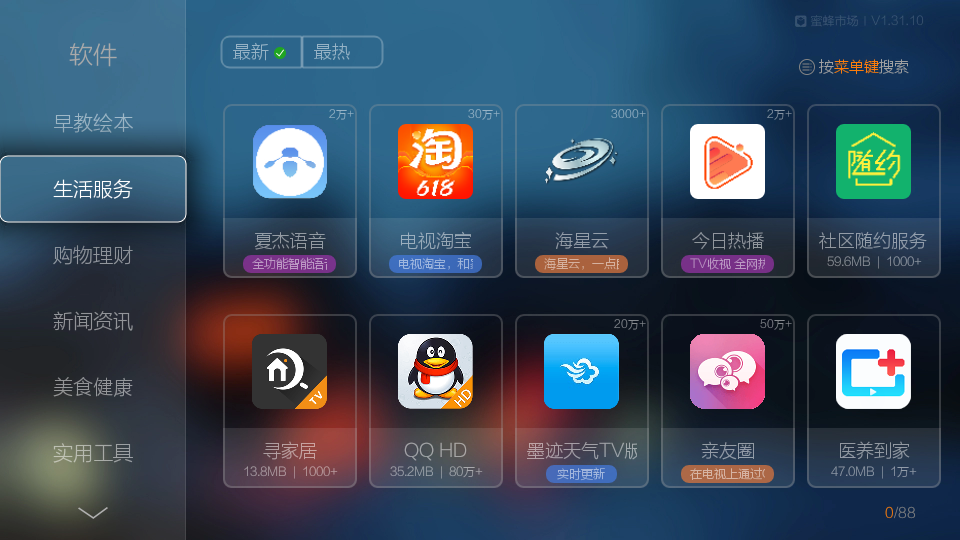
Task: Open the 早教绘本 category
Action: click(x=93, y=123)
